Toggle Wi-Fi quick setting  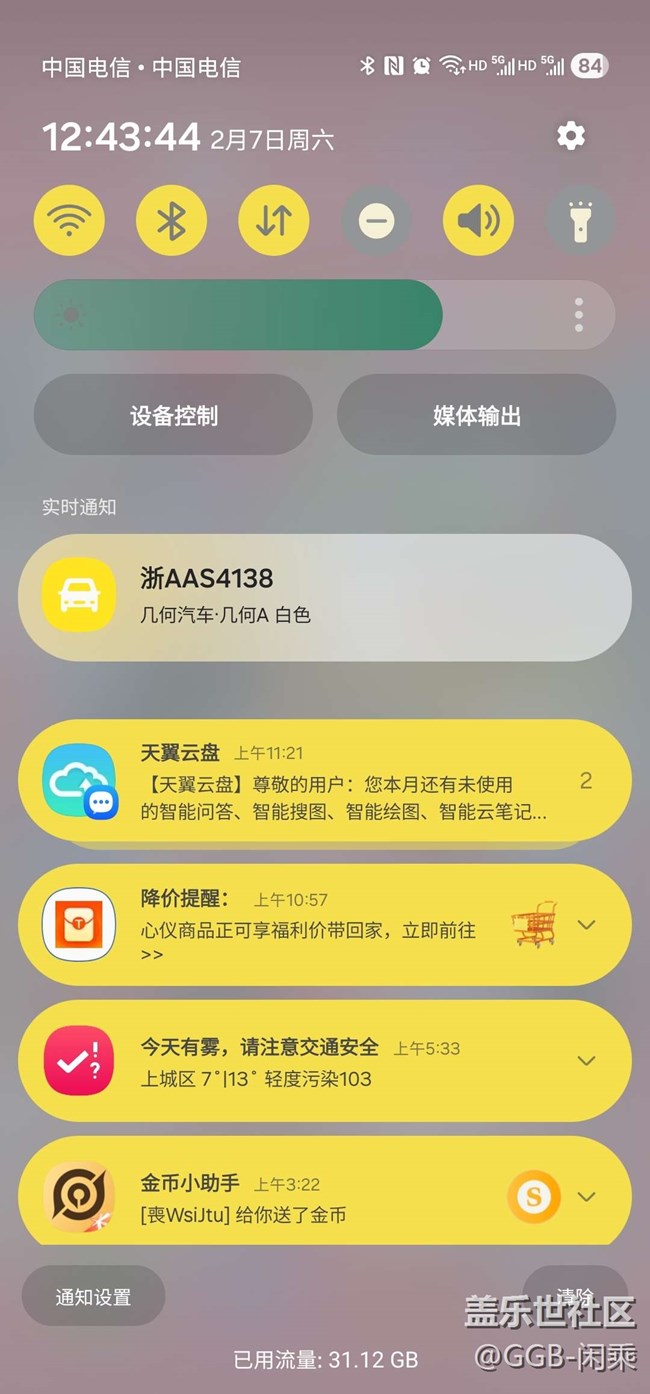click(69, 221)
